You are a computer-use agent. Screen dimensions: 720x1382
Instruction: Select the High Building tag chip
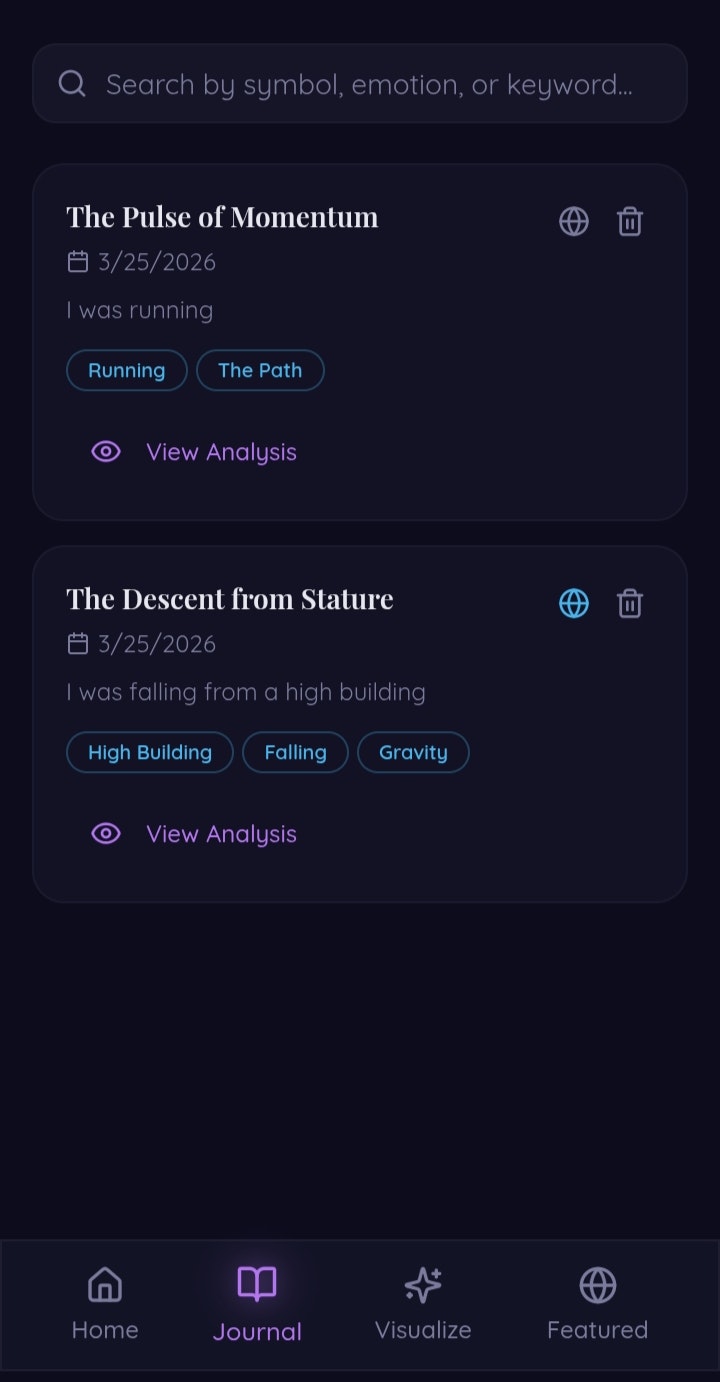point(149,752)
